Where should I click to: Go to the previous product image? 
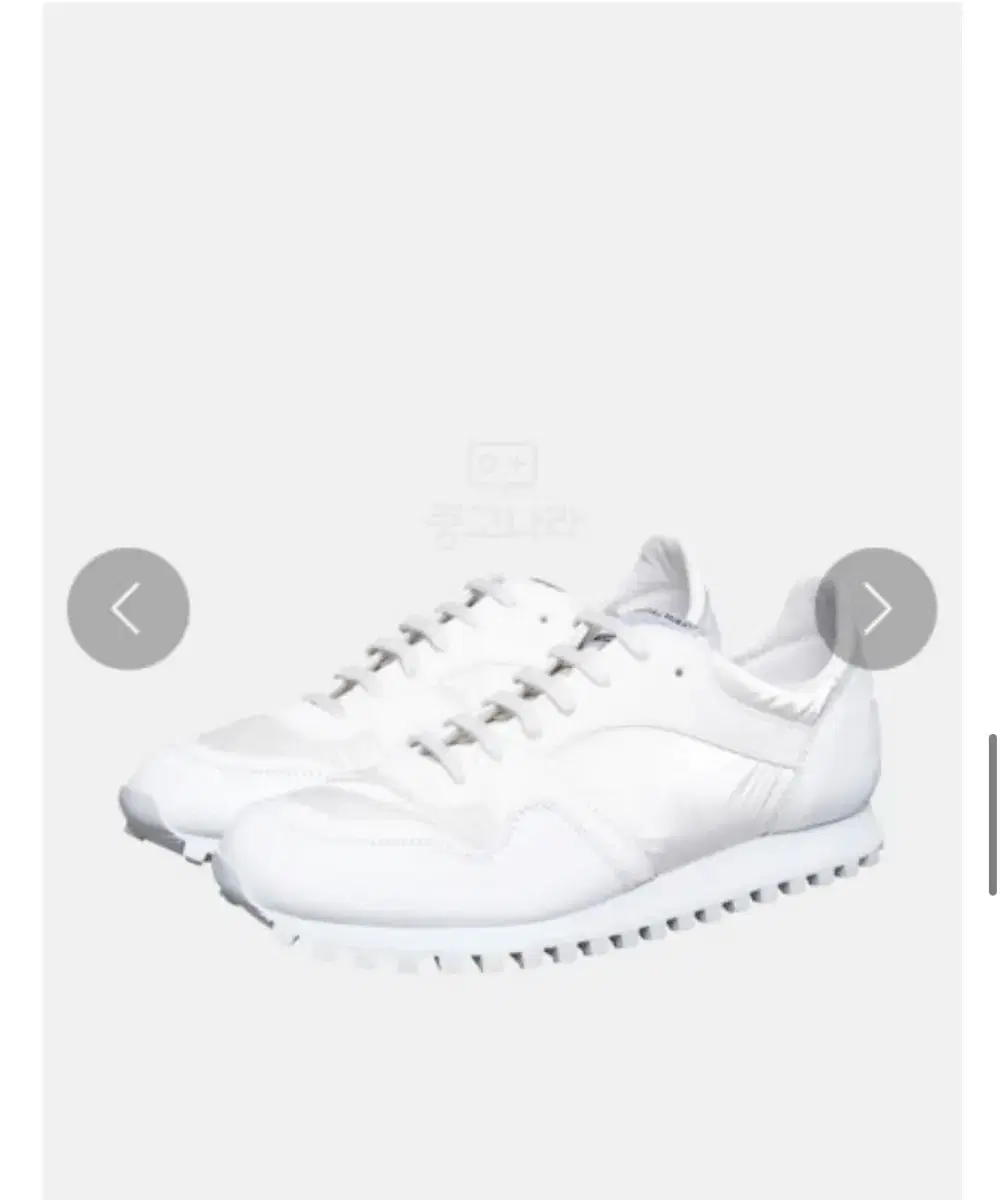point(128,608)
